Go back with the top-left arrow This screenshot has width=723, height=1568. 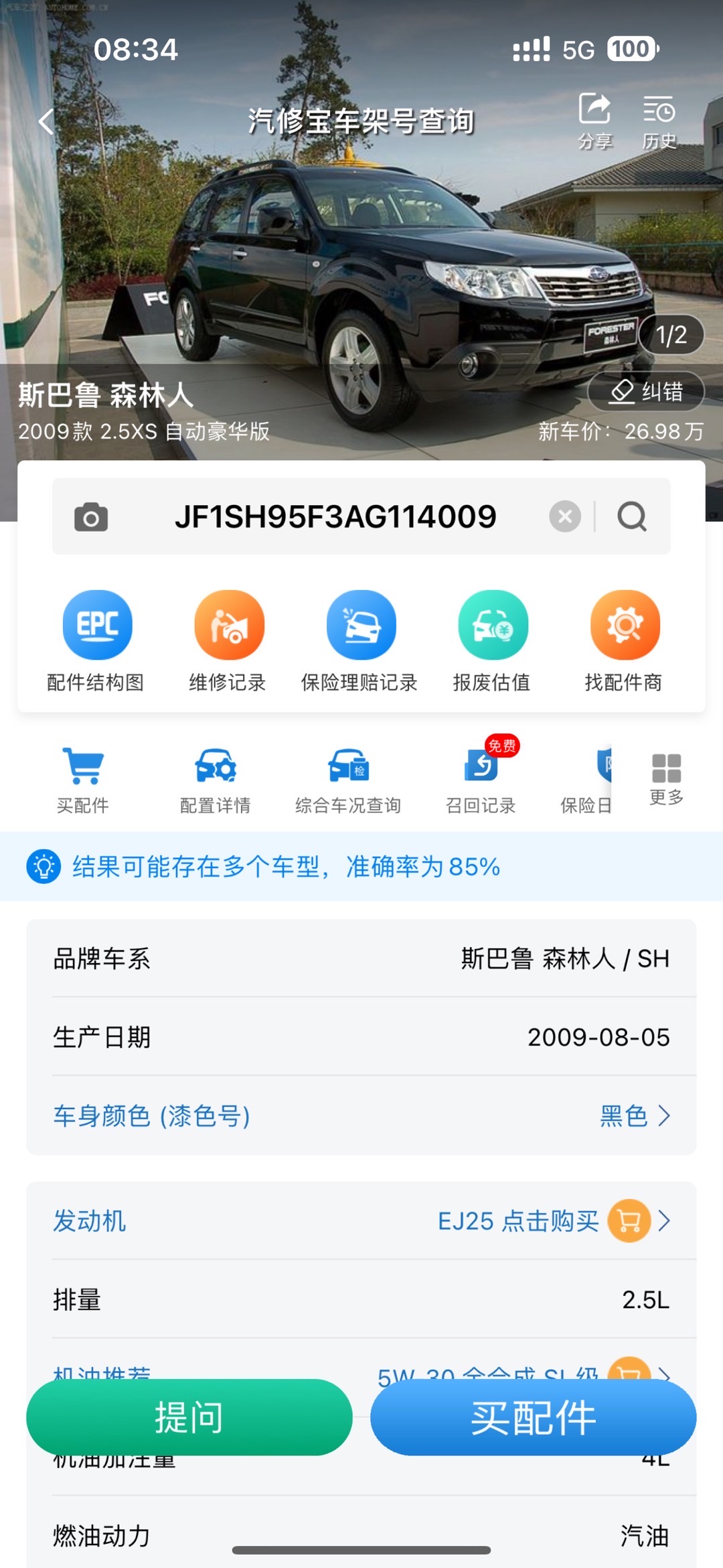[46, 121]
